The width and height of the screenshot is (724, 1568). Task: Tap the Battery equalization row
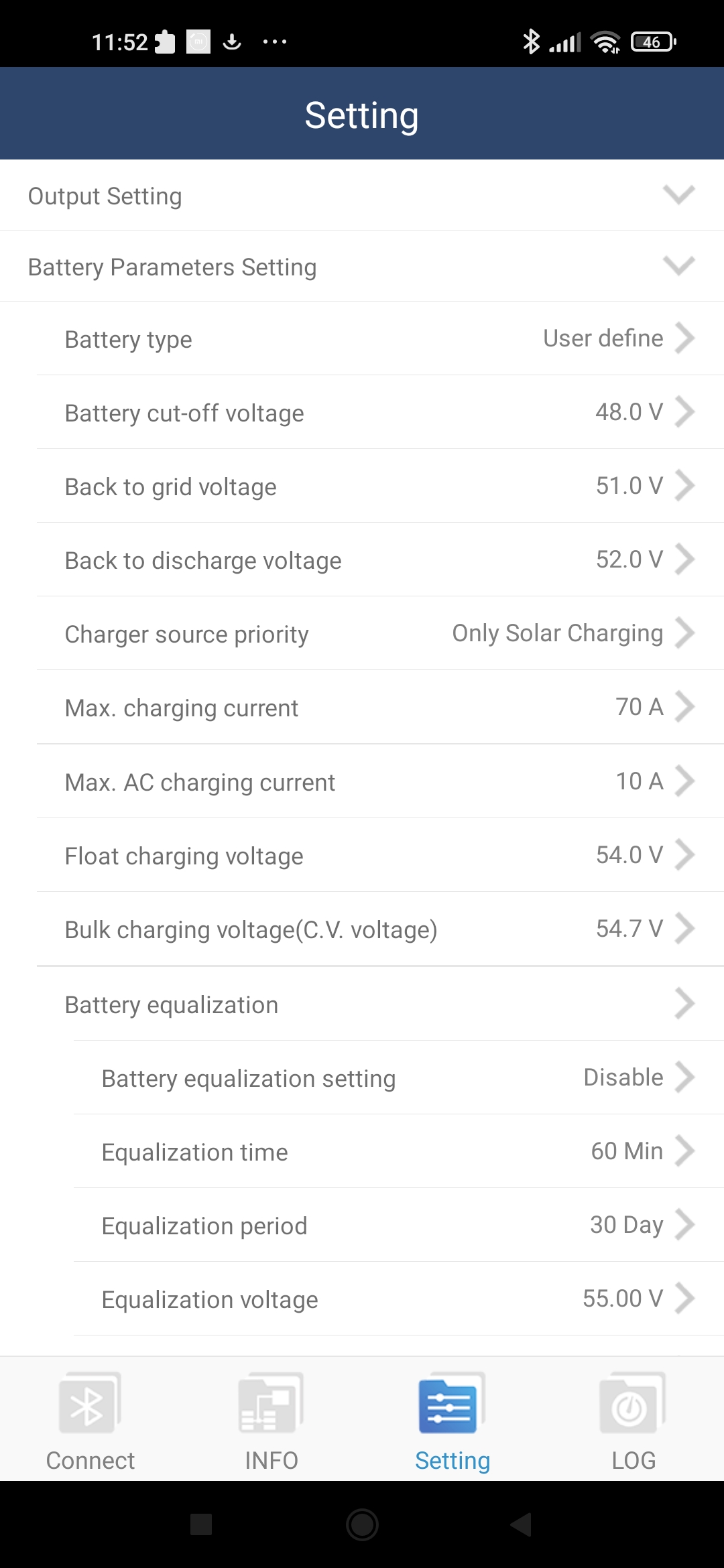coord(379,1004)
